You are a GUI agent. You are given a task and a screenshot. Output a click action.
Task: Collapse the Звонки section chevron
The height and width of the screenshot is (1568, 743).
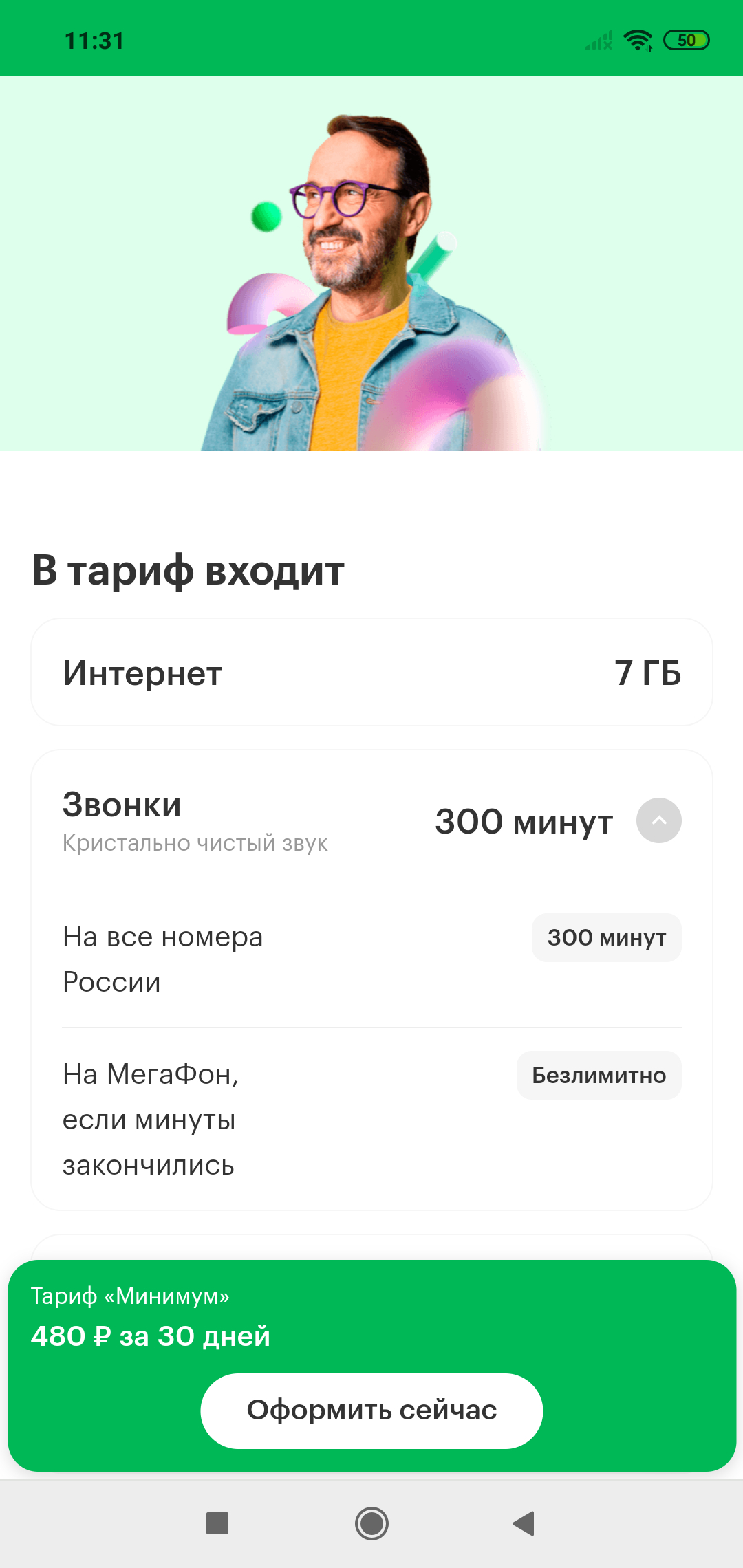658,820
